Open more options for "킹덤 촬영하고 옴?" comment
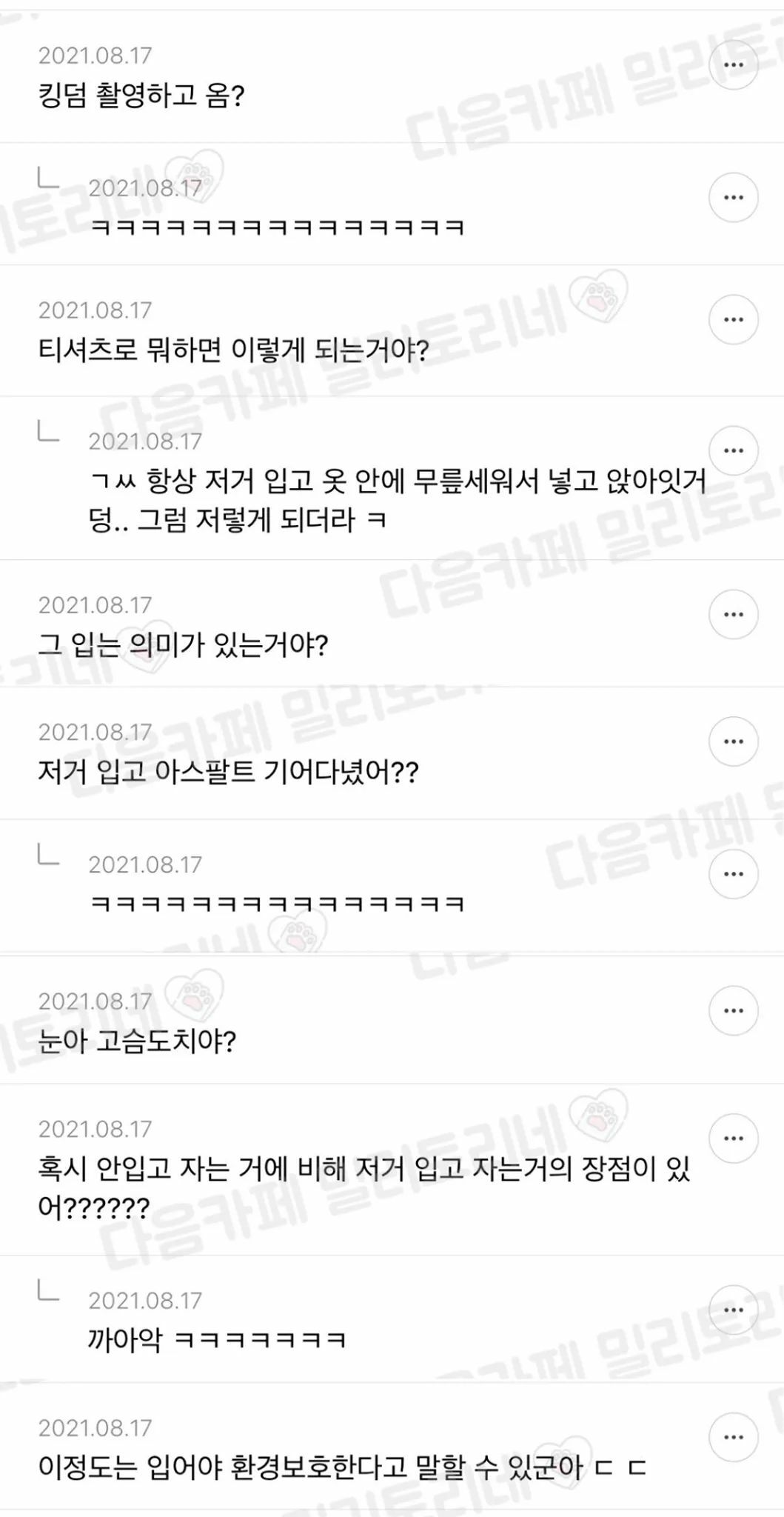Screen dimensions: 784x1517 pyautogui.click(x=733, y=65)
